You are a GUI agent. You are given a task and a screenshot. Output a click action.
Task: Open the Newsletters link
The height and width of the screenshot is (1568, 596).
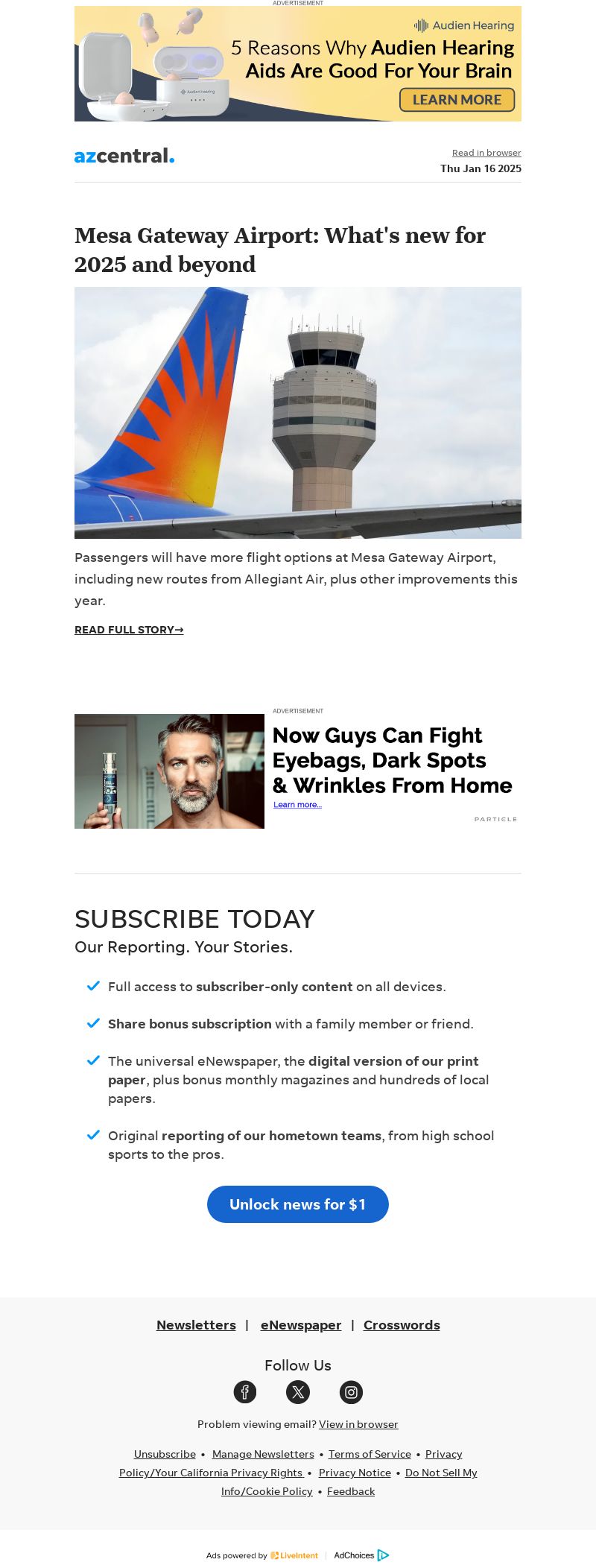196,1325
